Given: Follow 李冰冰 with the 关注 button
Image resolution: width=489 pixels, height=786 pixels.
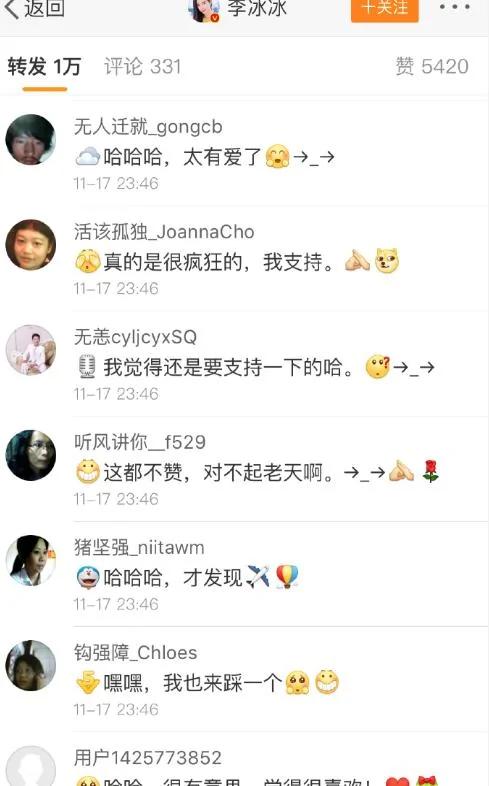Looking at the screenshot, I should coord(384,9).
